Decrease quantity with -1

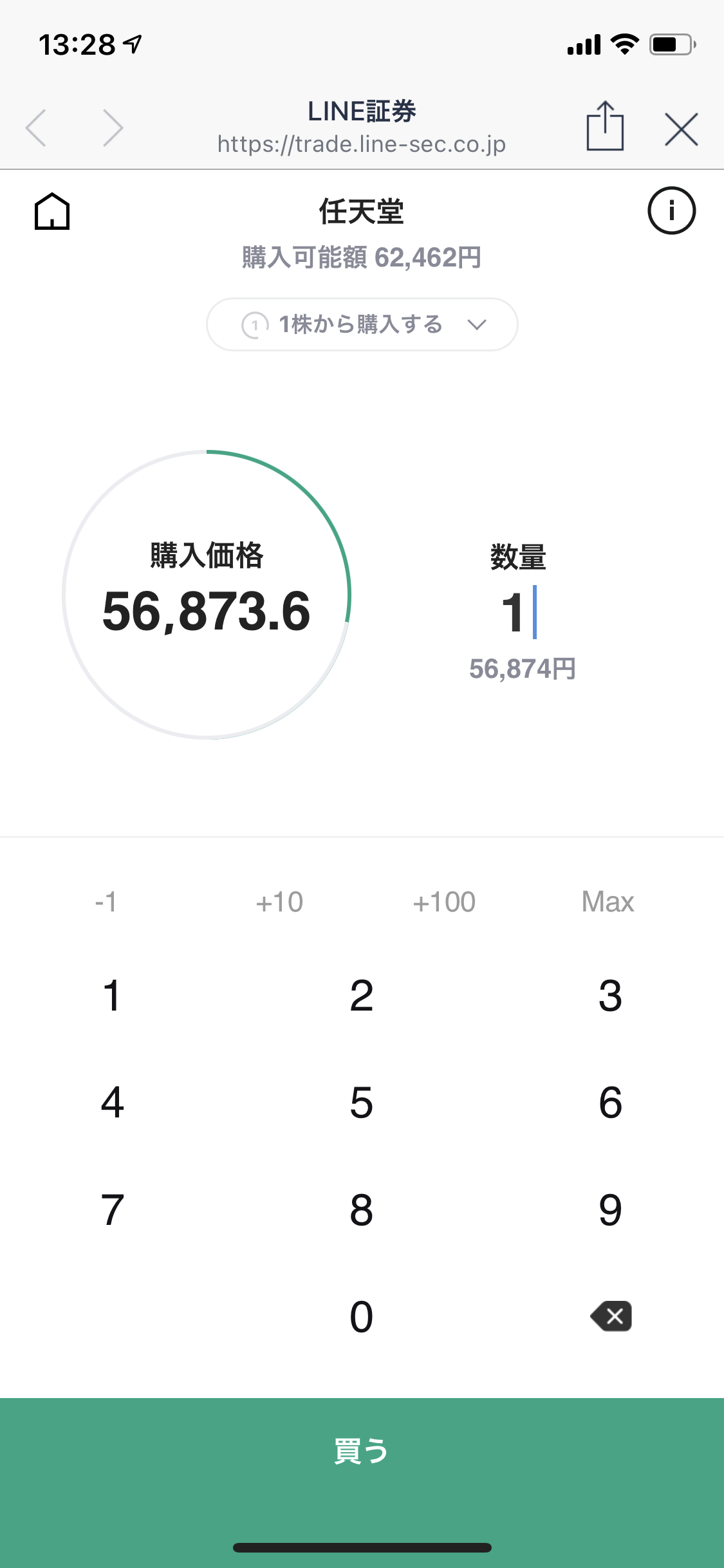pyautogui.click(x=106, y=902)
